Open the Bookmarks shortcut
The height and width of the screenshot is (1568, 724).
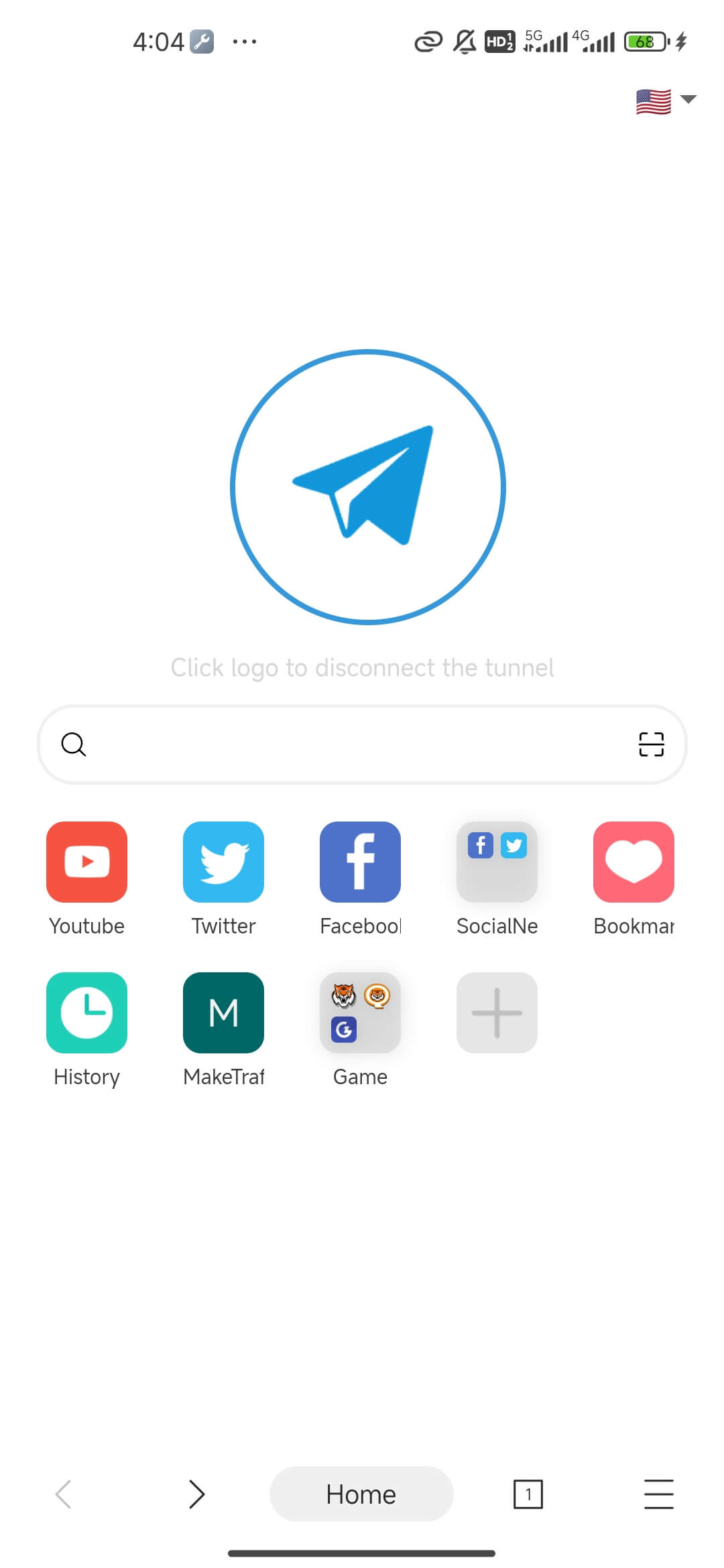coord(633,862)
